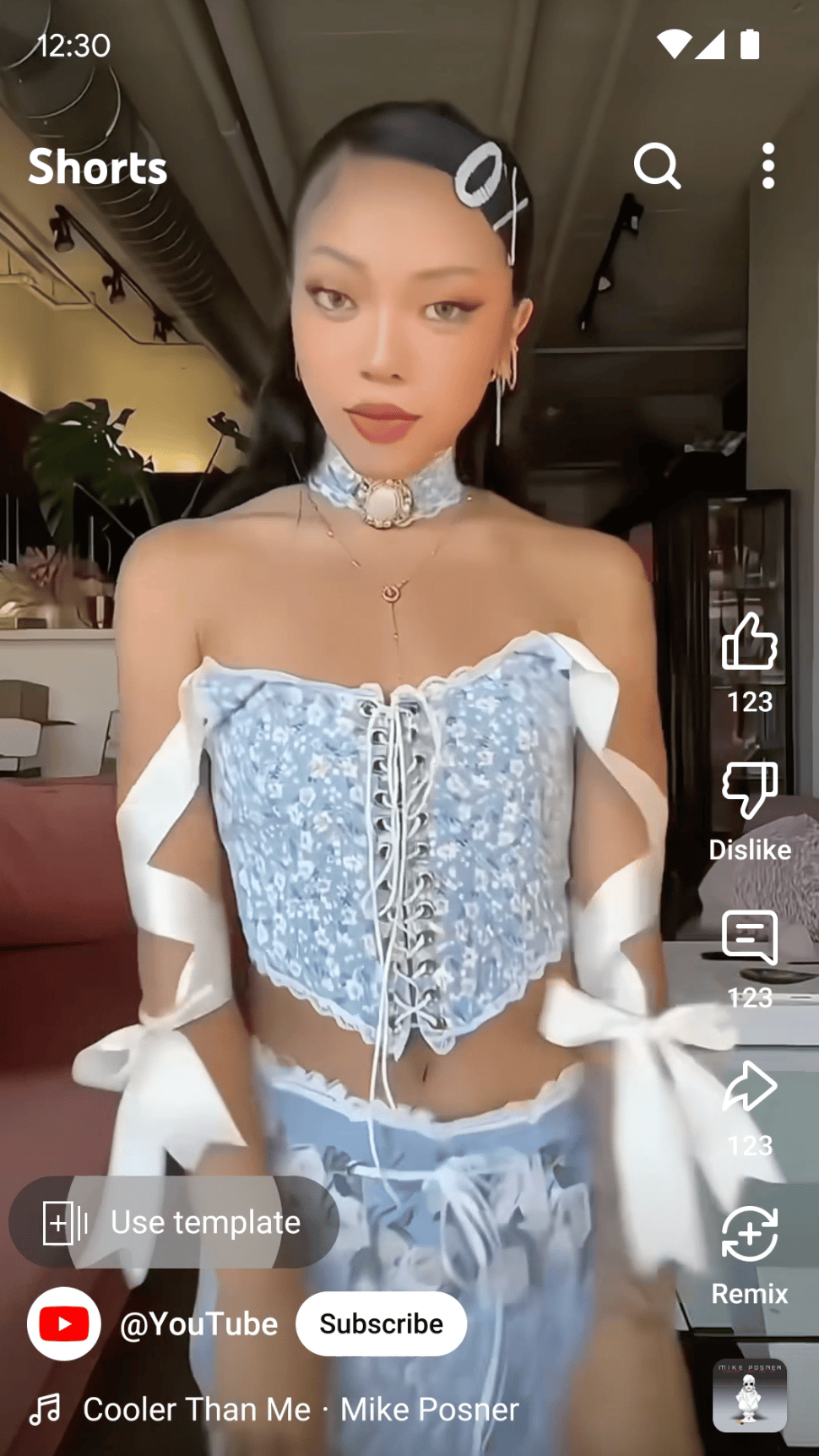Open the three-dot overflow menu

click(767, 166)
